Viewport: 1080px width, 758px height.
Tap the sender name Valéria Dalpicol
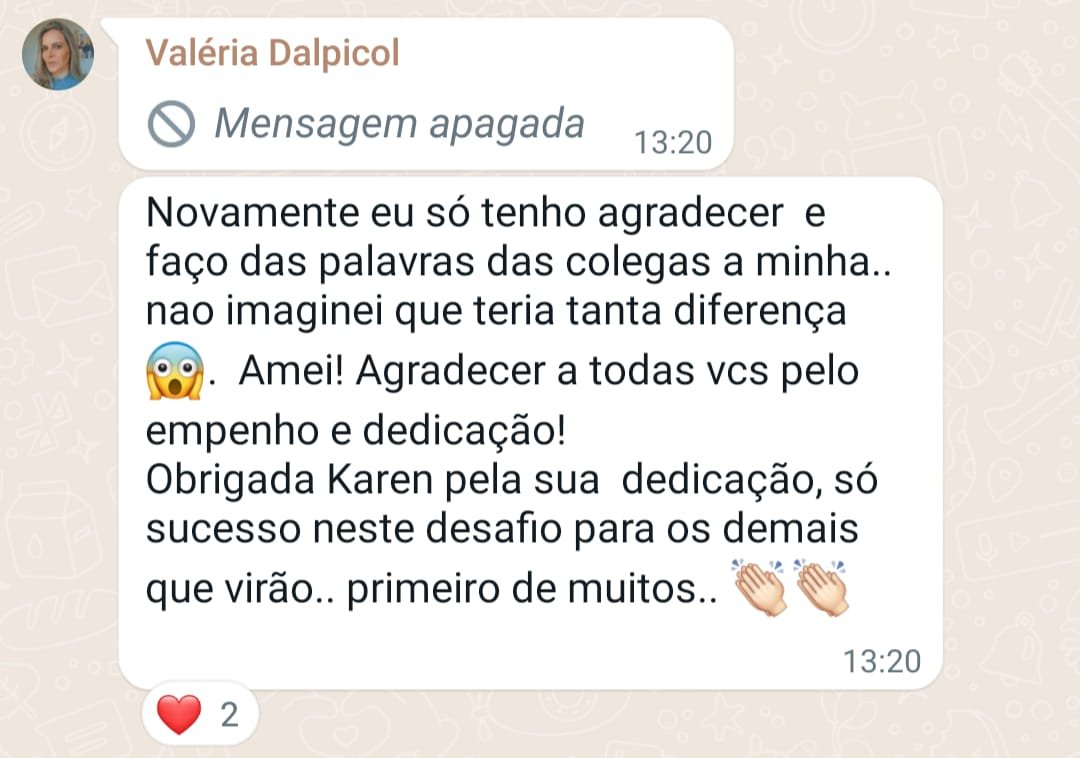pos(272,53)
